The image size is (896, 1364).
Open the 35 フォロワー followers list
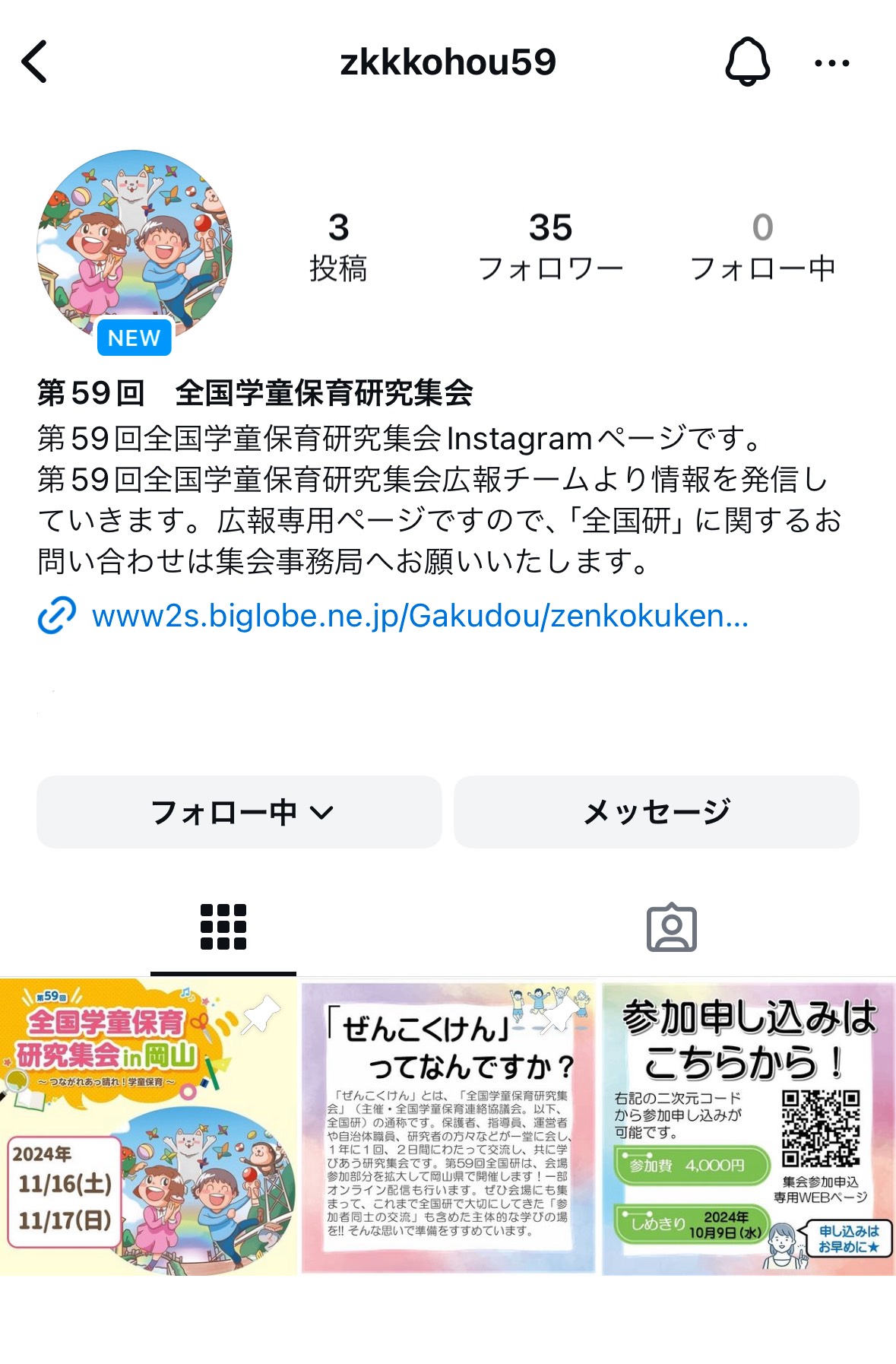point(550,247)
